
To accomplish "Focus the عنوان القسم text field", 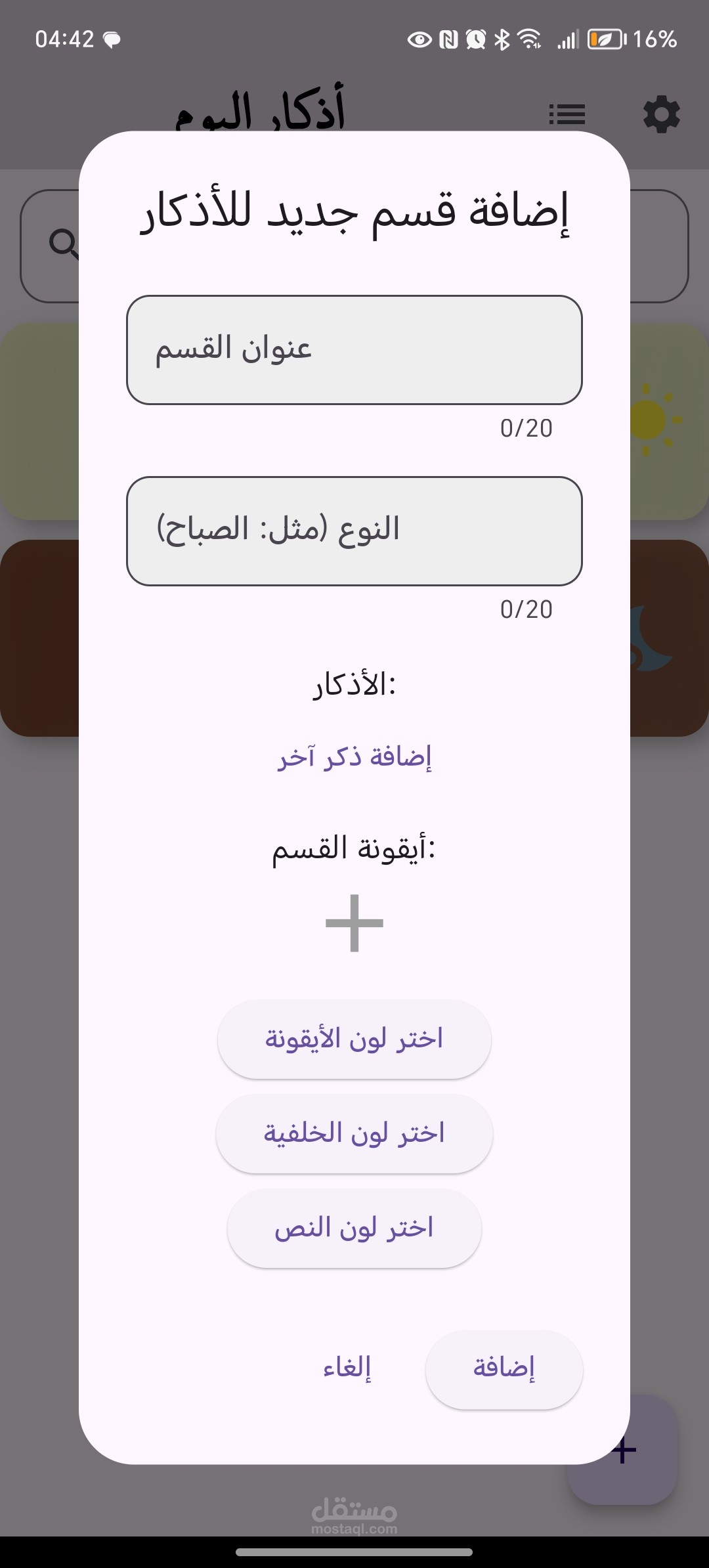I will [354, 350].
